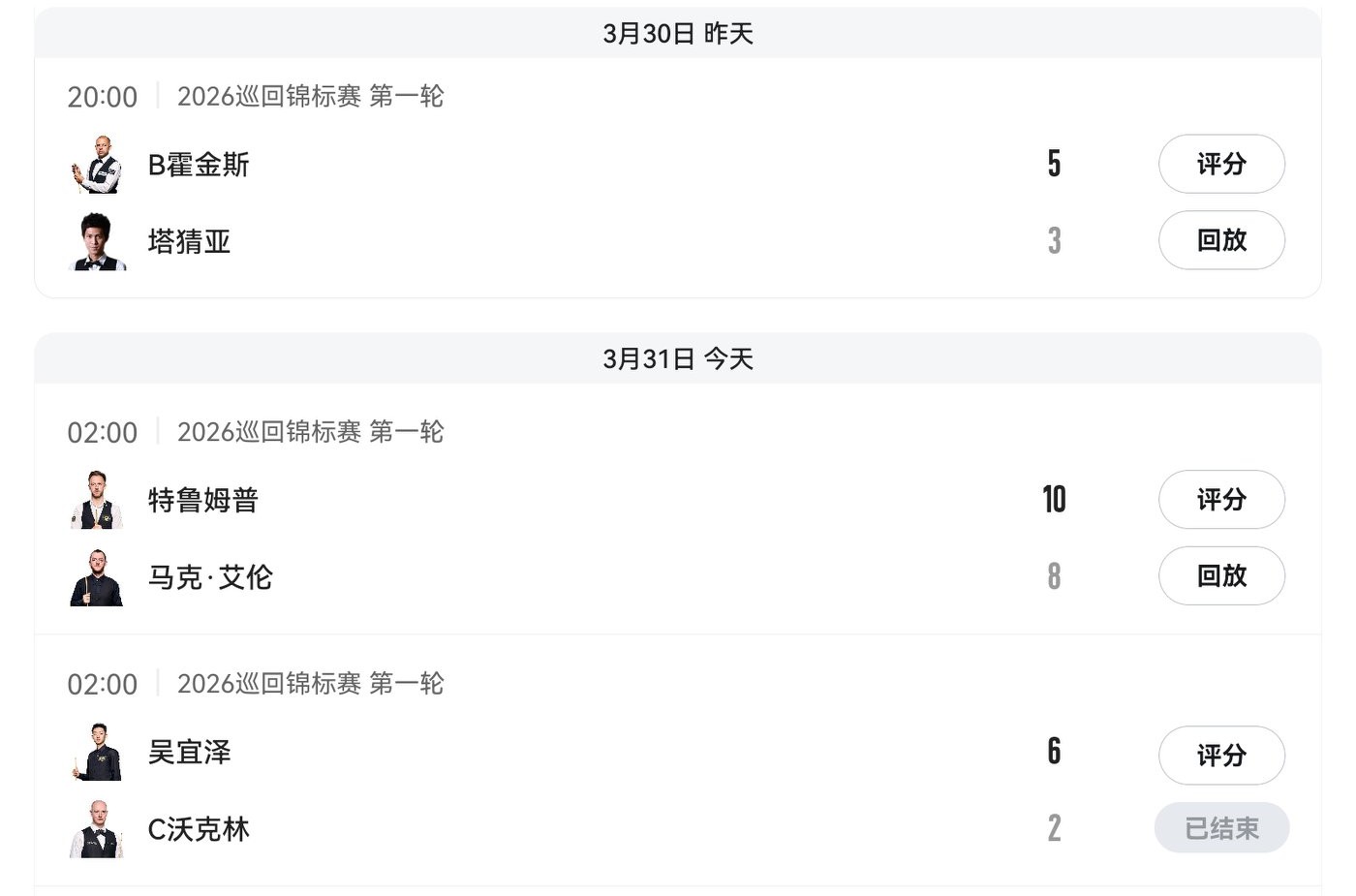1356x896 pixels.
Task: Watch 回放 of B霍金斯 vs 塔猜亚
Action: pos(1220,240)
